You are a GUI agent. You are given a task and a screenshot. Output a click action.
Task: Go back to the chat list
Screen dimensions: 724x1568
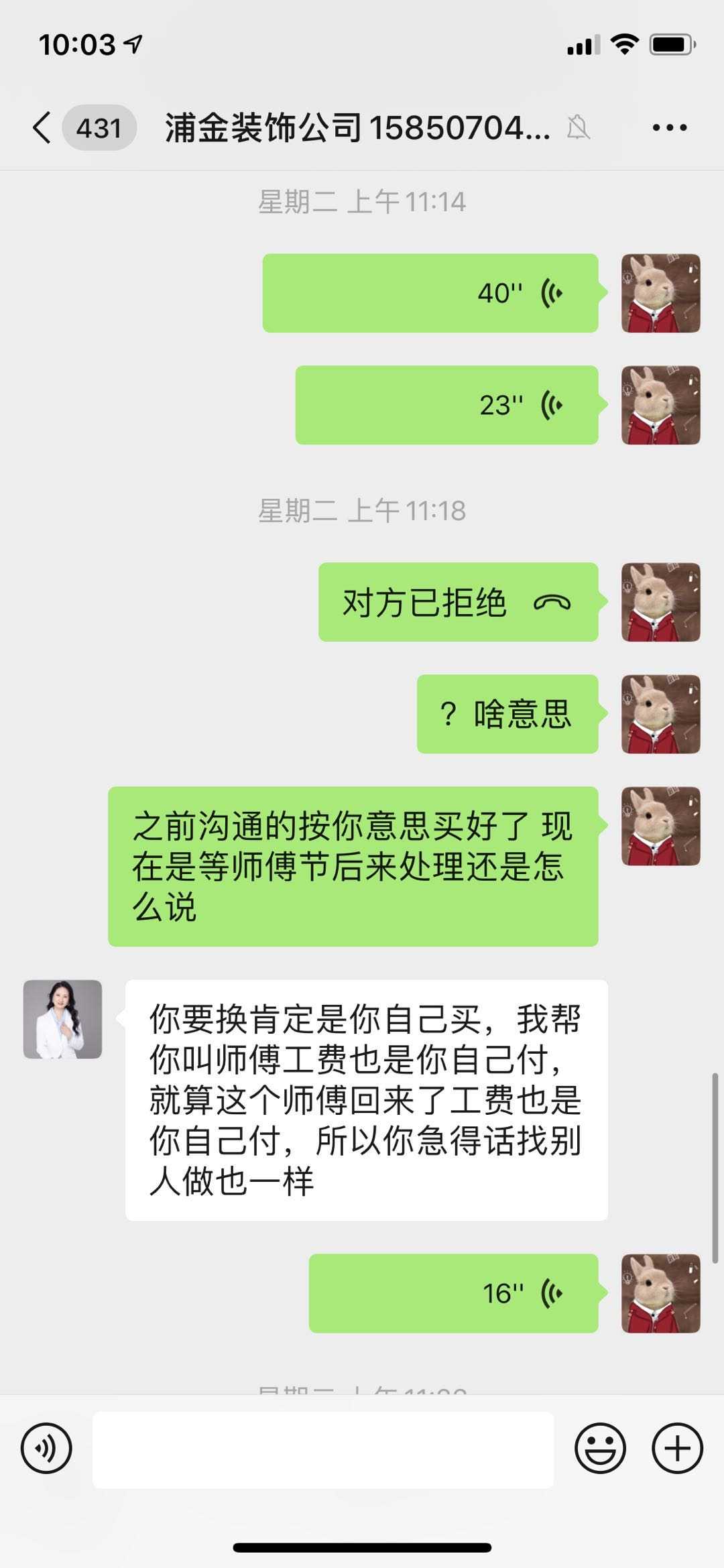pos(42,127)
